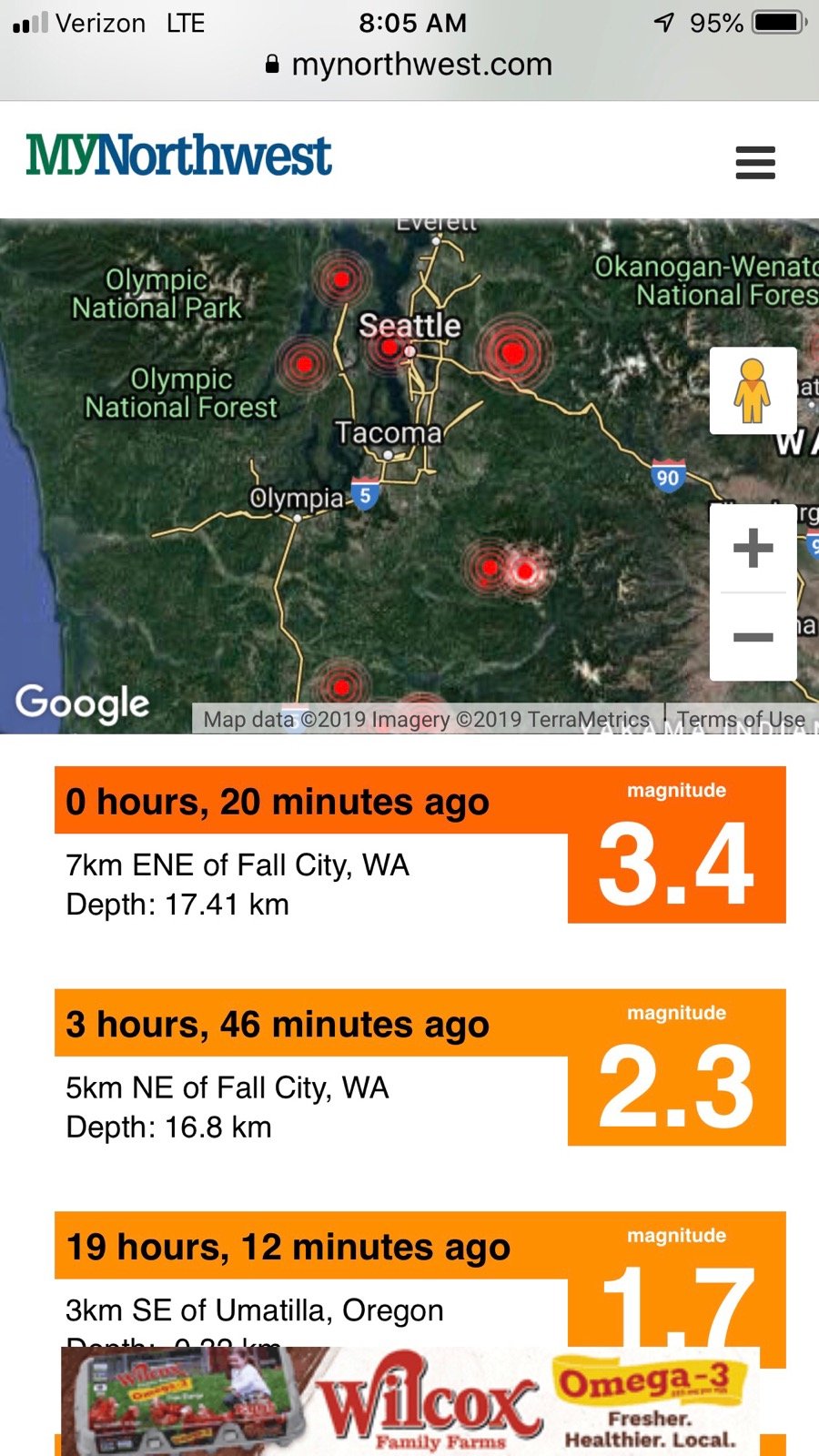Viewport: 819px width, 1456px height.
Task: Tap the MyNorthwest logo
Action: click(179, 156)
